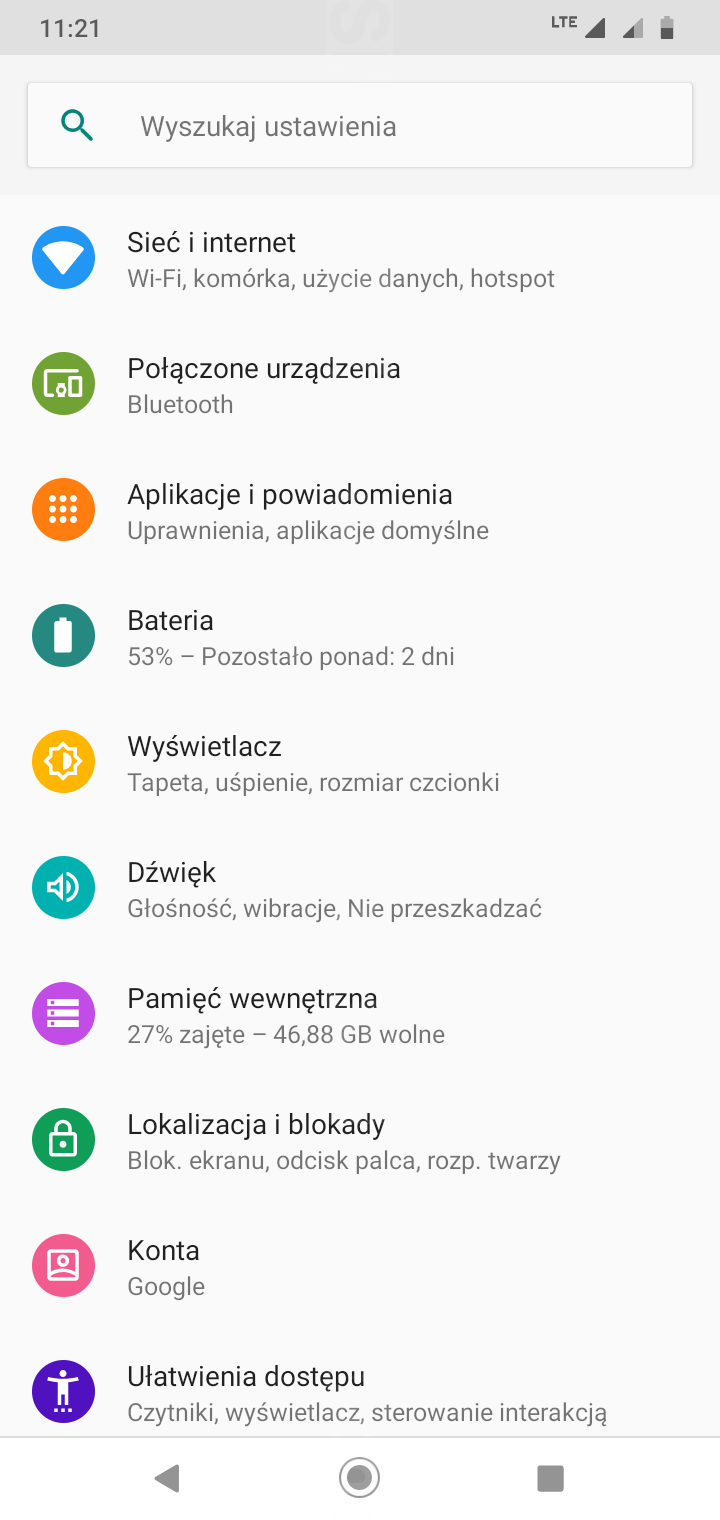Tap the Wyszukaj ustawienia search field
The width and height of the screenshot is (720, 1520).
(360, 125)
